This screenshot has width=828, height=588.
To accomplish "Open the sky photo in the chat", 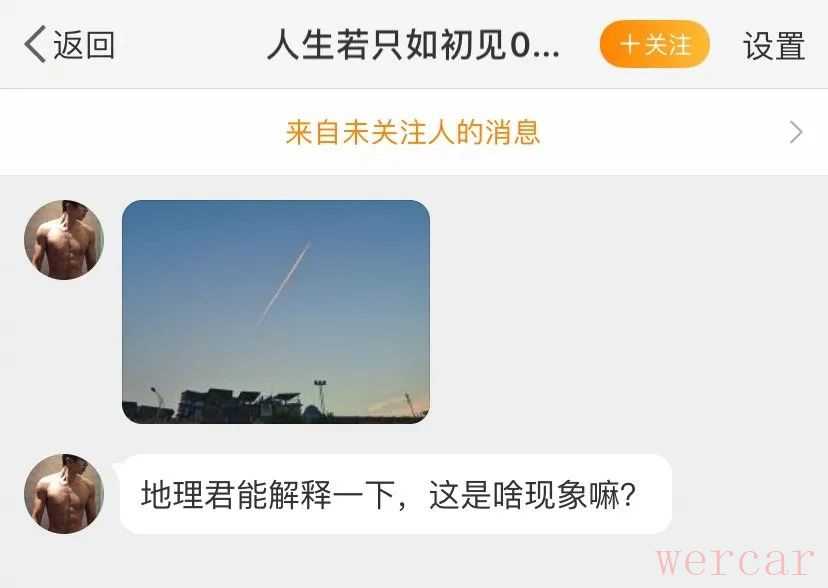I will (x=276, y=311).
